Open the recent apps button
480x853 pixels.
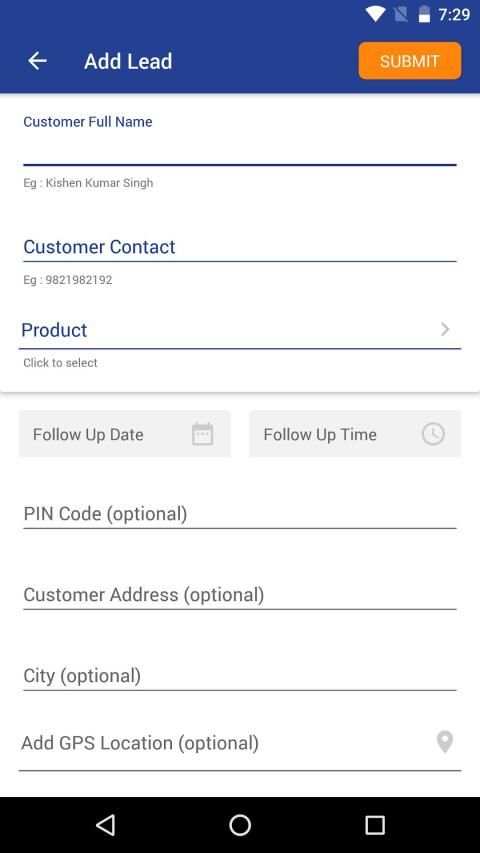click(x=374, y=825)
